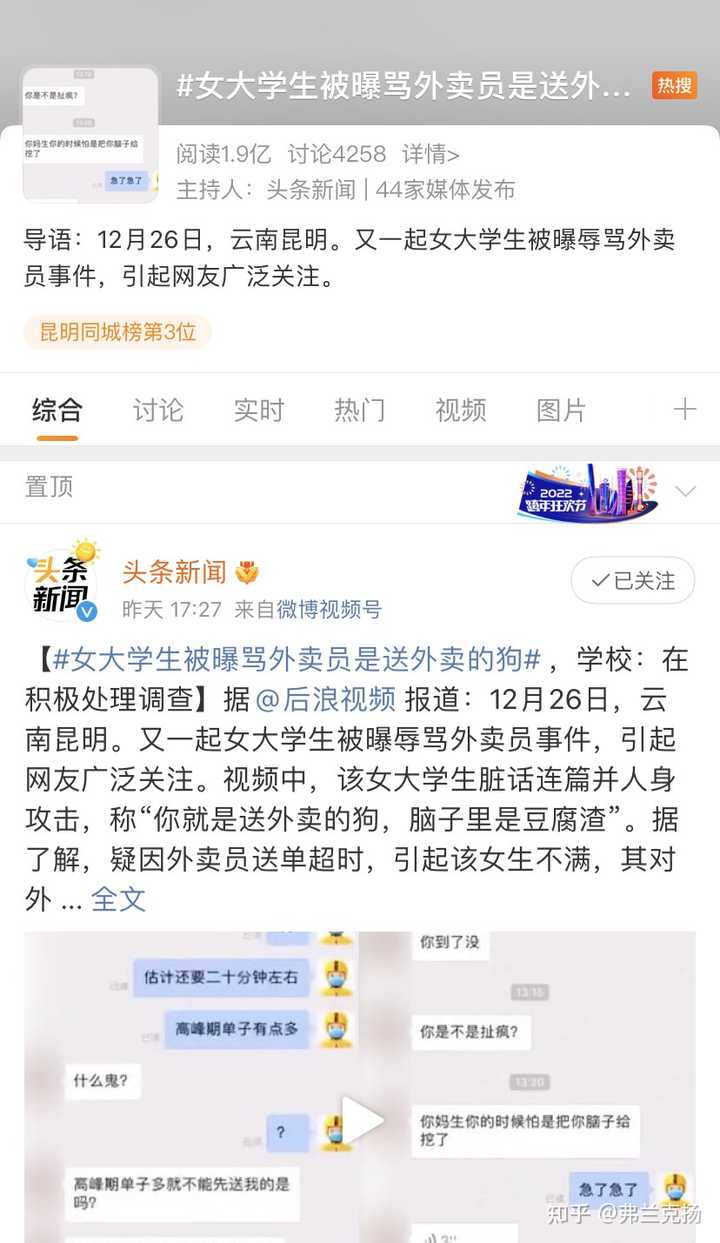720x1243 pixels.
Task: Open the 昆明同城榜第3位 chip
Action: (x=118, y=333)
